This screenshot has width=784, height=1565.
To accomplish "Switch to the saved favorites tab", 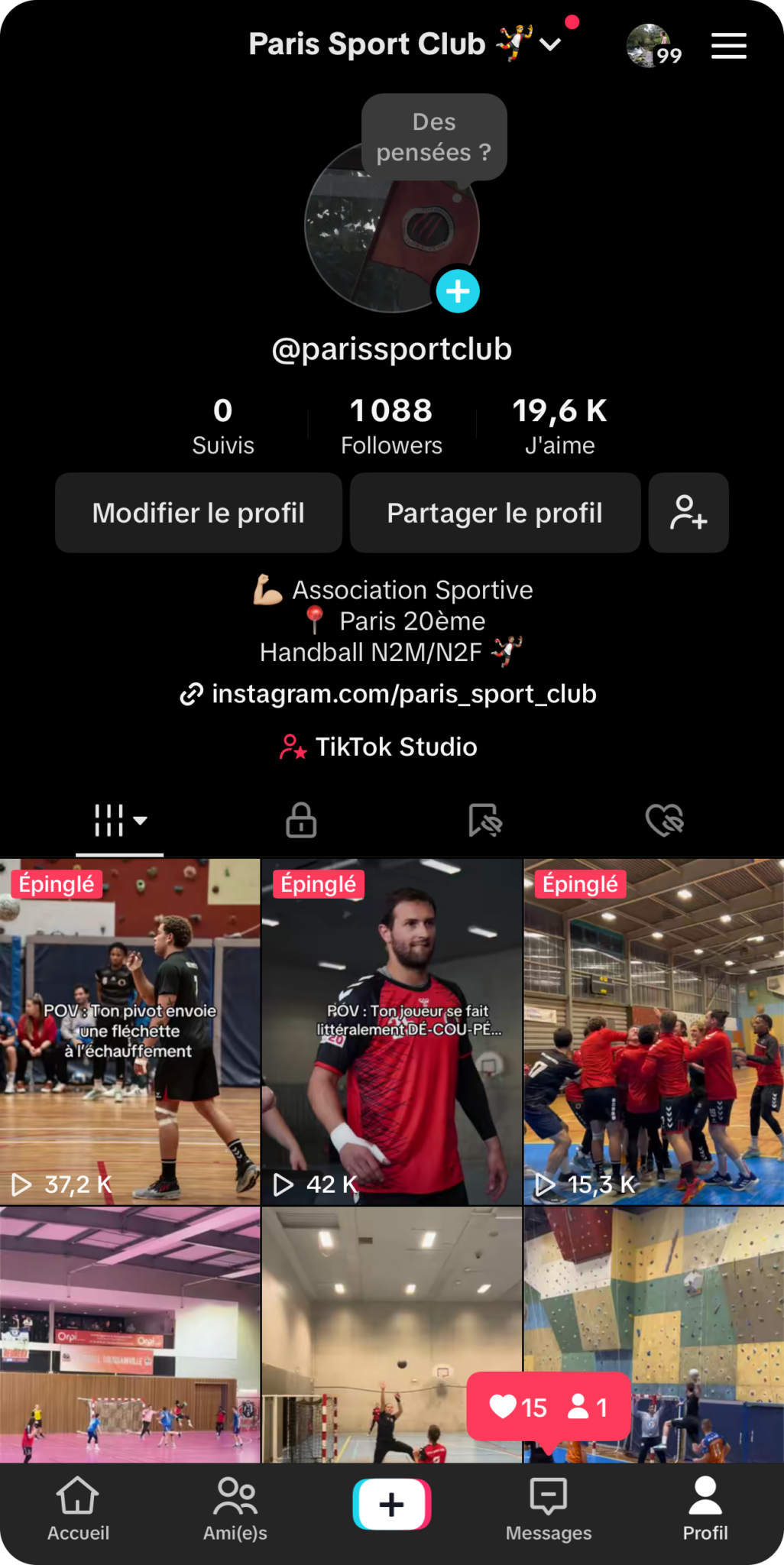I will tap(484, 821).
